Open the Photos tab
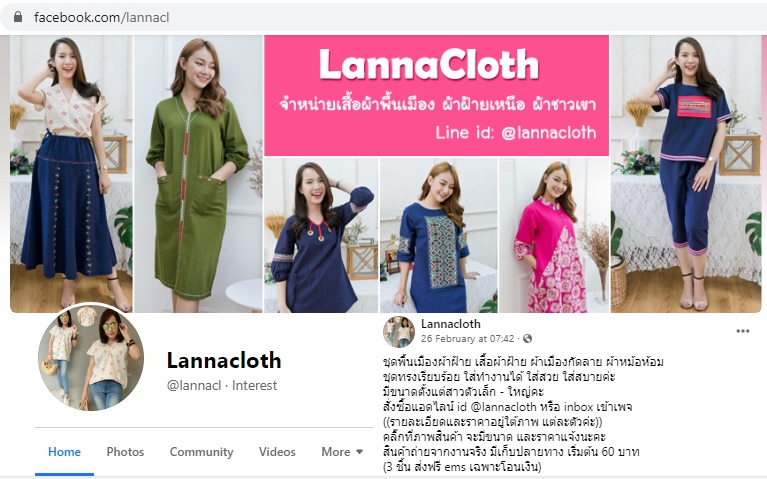The image size is (767, 479). [x=125, y=452]
